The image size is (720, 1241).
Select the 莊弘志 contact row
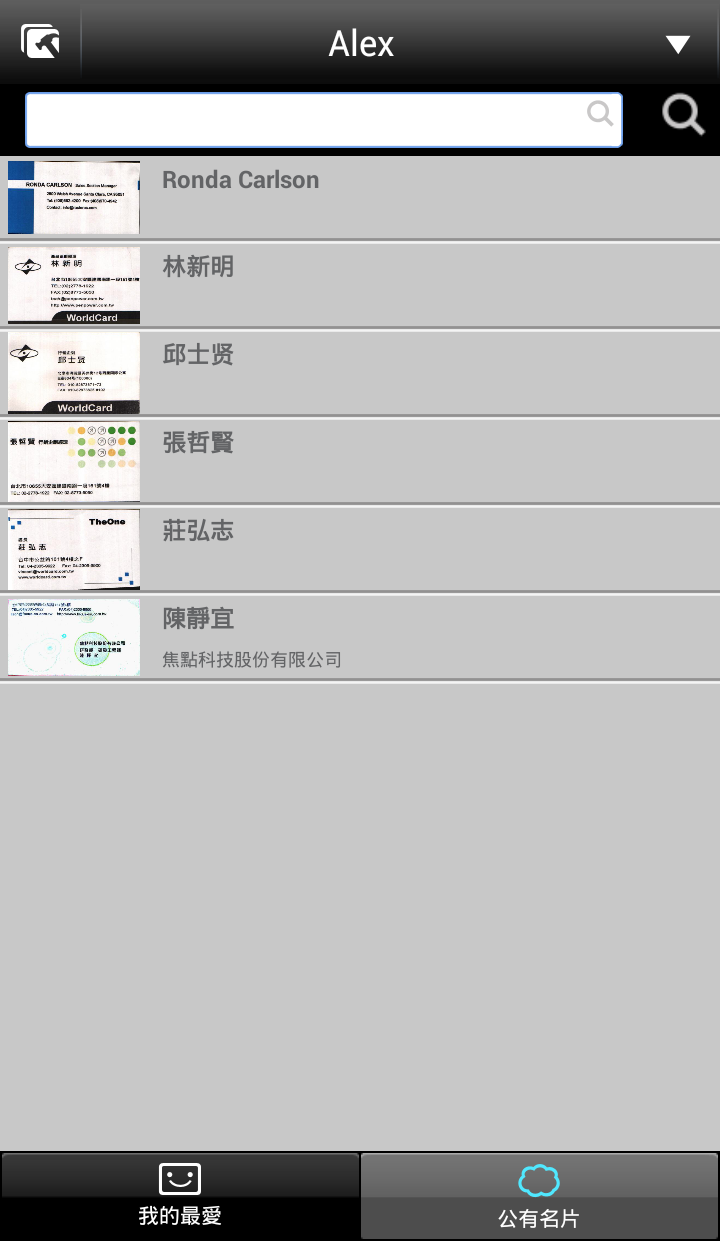360,548
